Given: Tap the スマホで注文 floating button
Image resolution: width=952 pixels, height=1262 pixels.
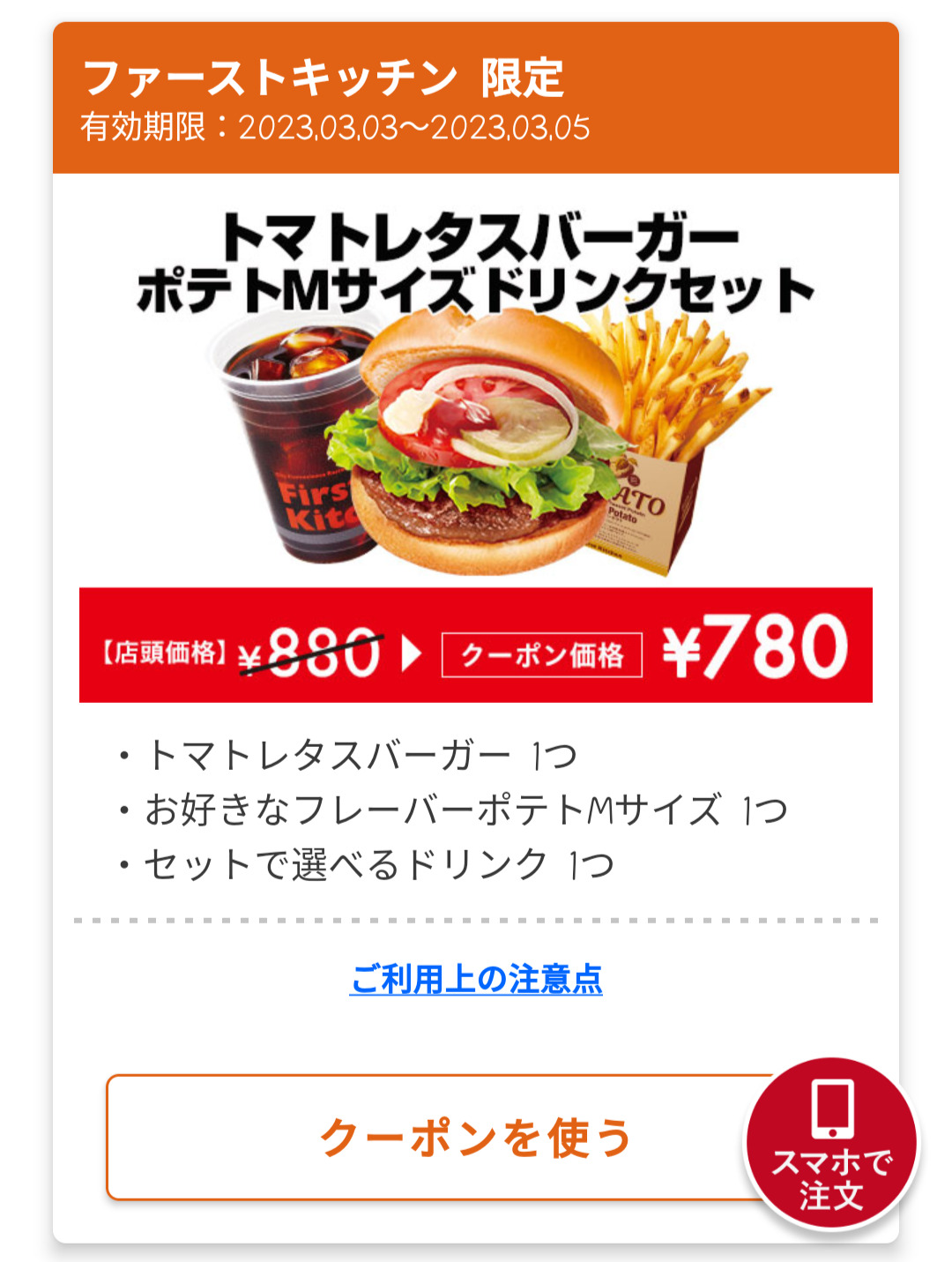Looking at the screenshot, I should 831,1144.
